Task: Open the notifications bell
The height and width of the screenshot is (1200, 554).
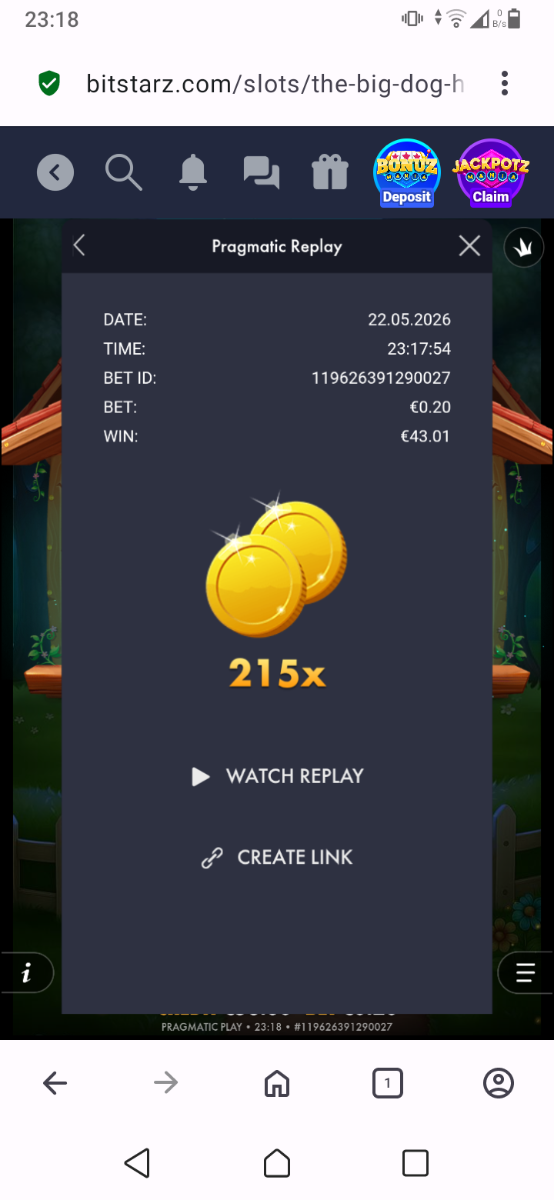Action: pyautogui.click(x=192, y=172)
